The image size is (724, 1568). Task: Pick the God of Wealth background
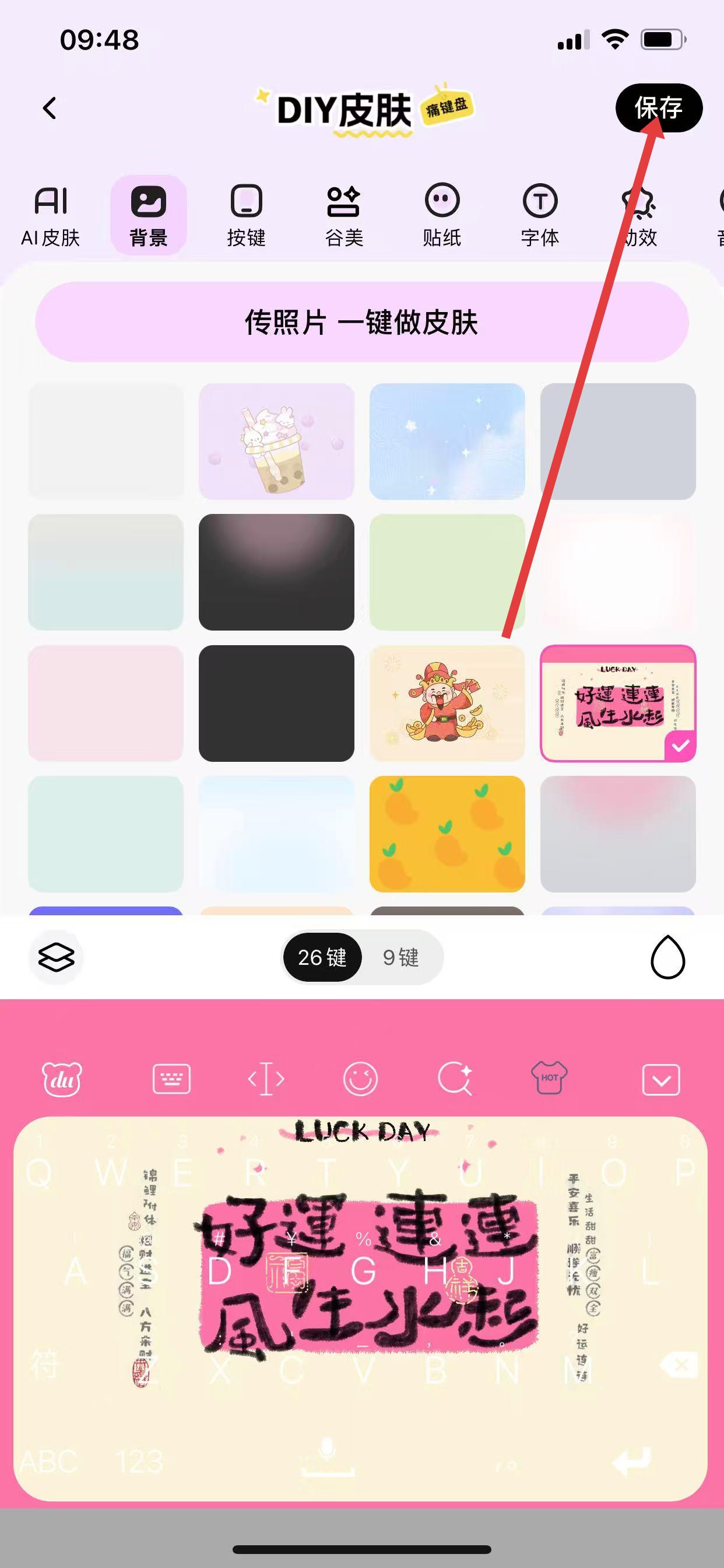[447, 703]
